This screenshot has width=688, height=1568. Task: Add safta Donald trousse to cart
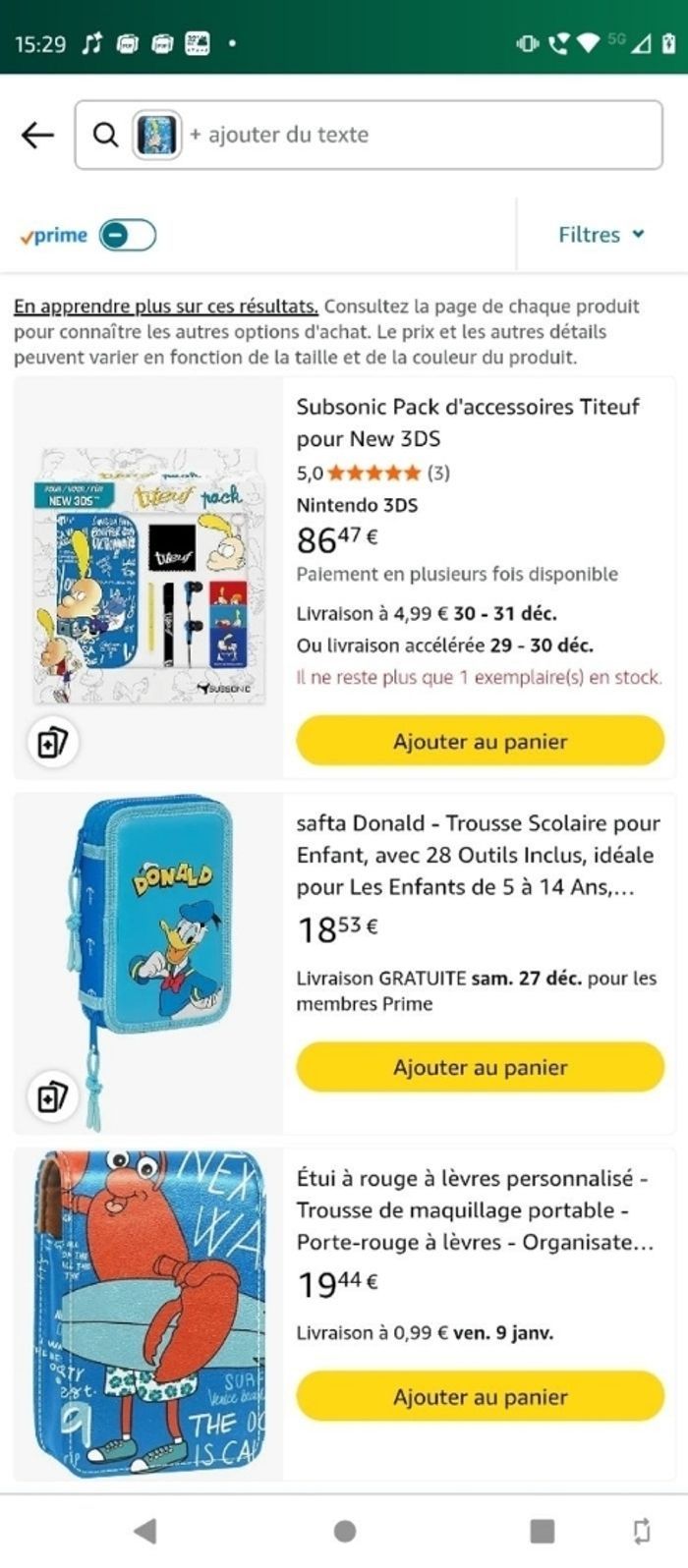click(x=480, y=1067)
